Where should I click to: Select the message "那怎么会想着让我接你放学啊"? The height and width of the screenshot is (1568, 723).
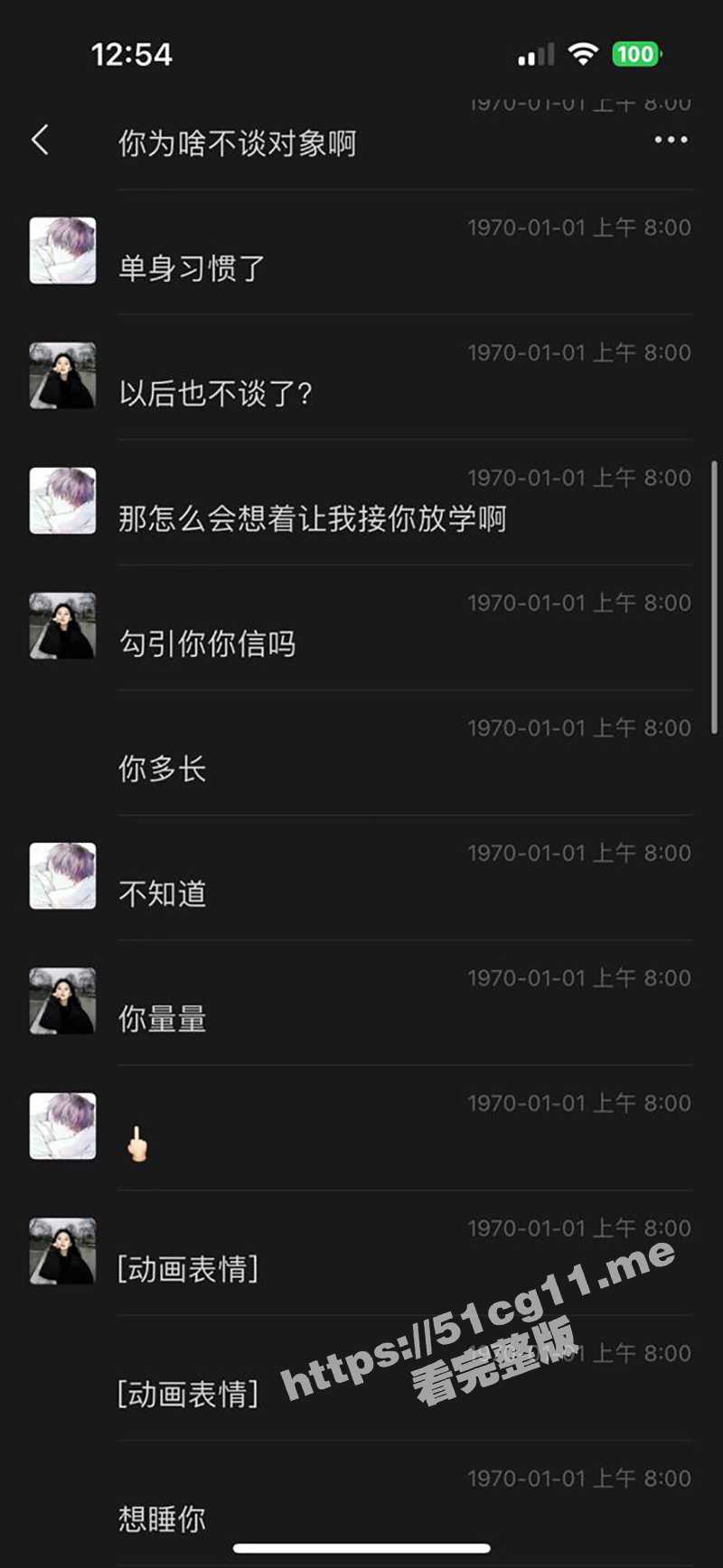click(x=312, y=518)
